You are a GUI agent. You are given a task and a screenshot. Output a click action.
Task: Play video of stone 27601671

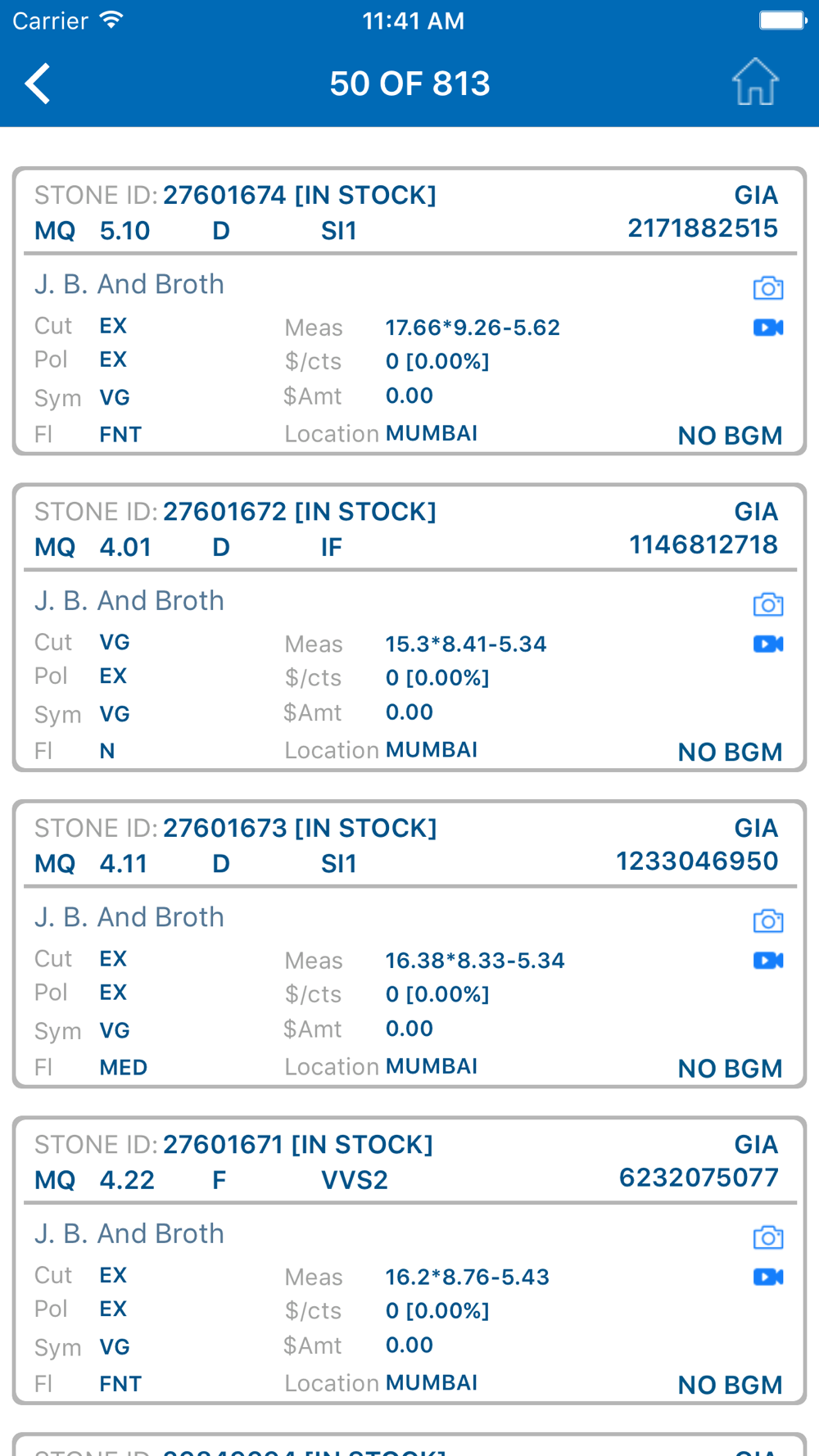click(x=768, y=1277)
